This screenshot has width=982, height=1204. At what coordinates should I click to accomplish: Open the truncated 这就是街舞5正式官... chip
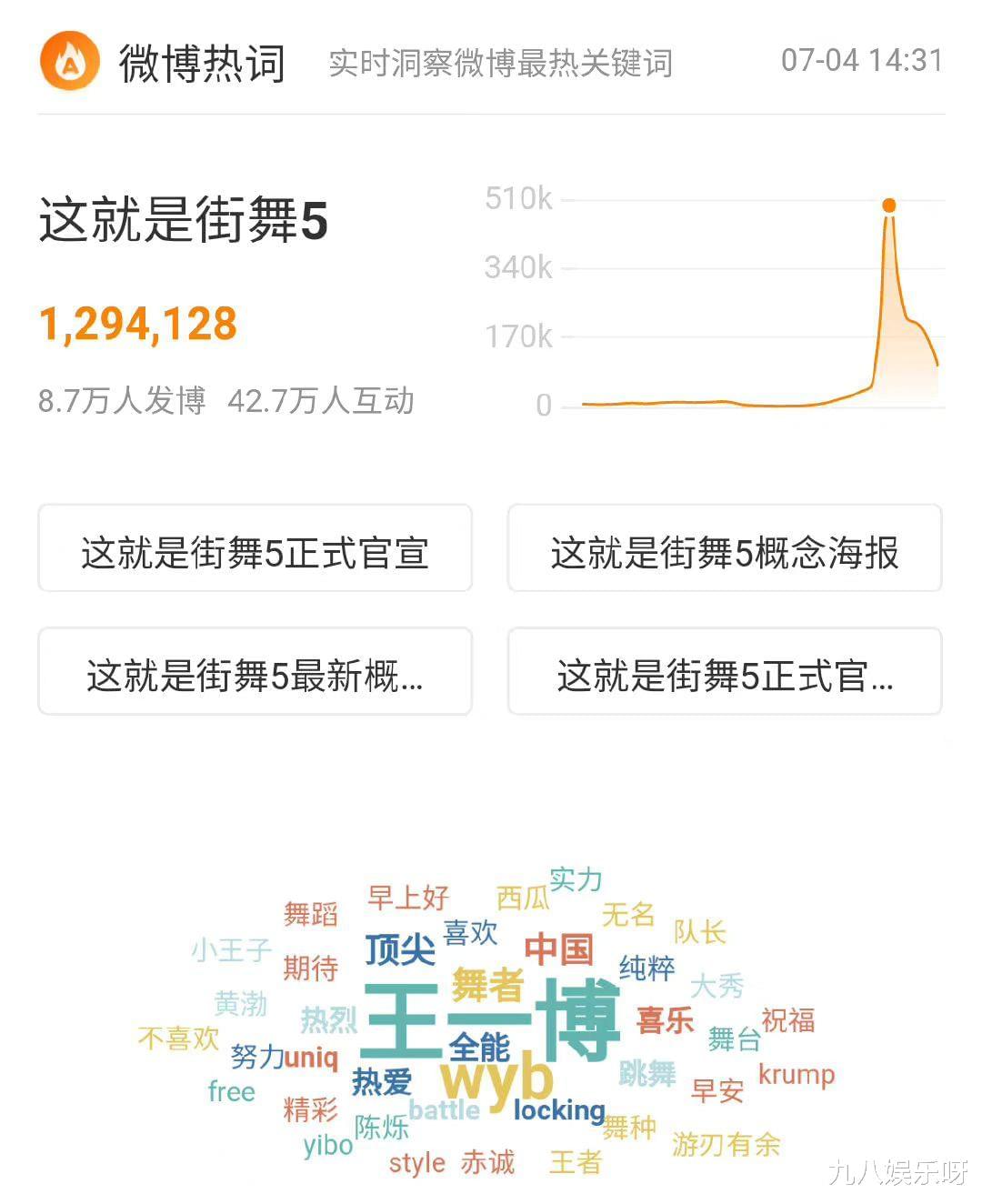(x=724, y=672)
